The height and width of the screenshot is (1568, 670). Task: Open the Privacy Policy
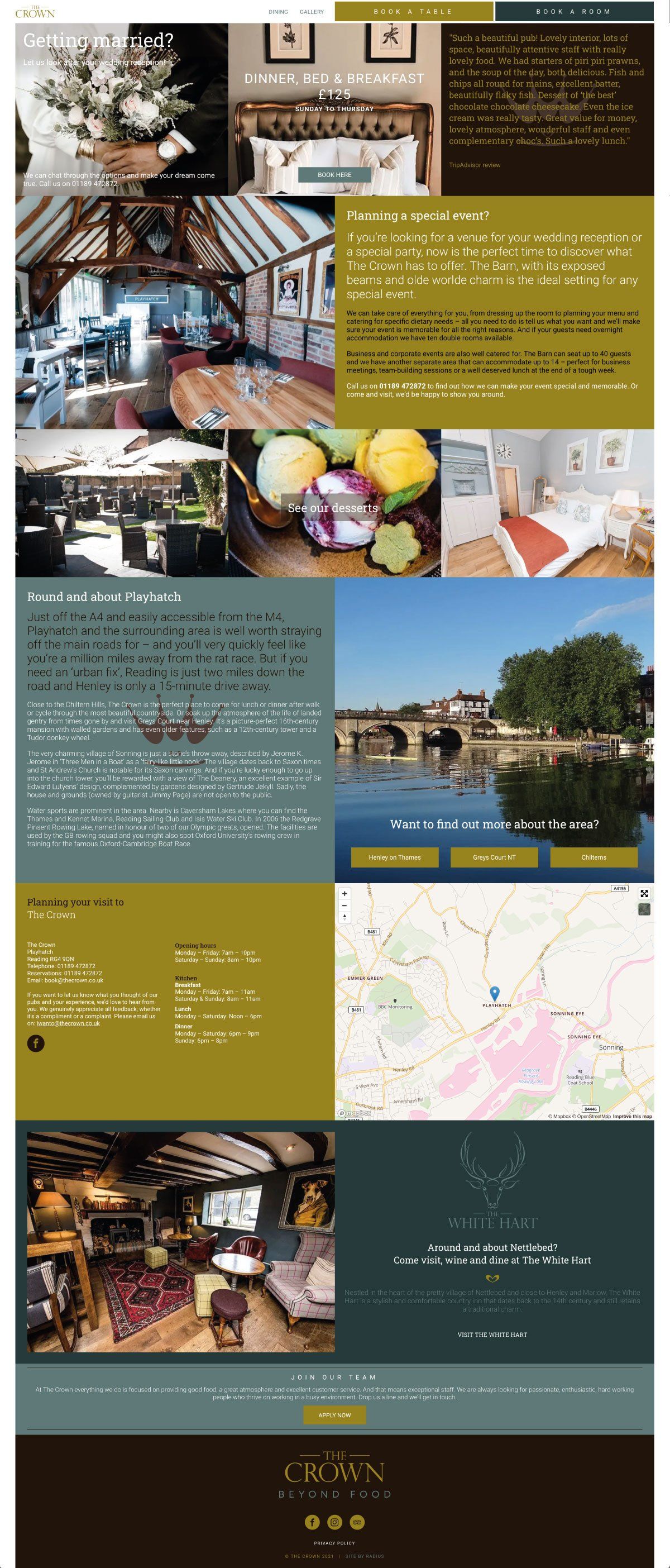tap(334, 1543)
